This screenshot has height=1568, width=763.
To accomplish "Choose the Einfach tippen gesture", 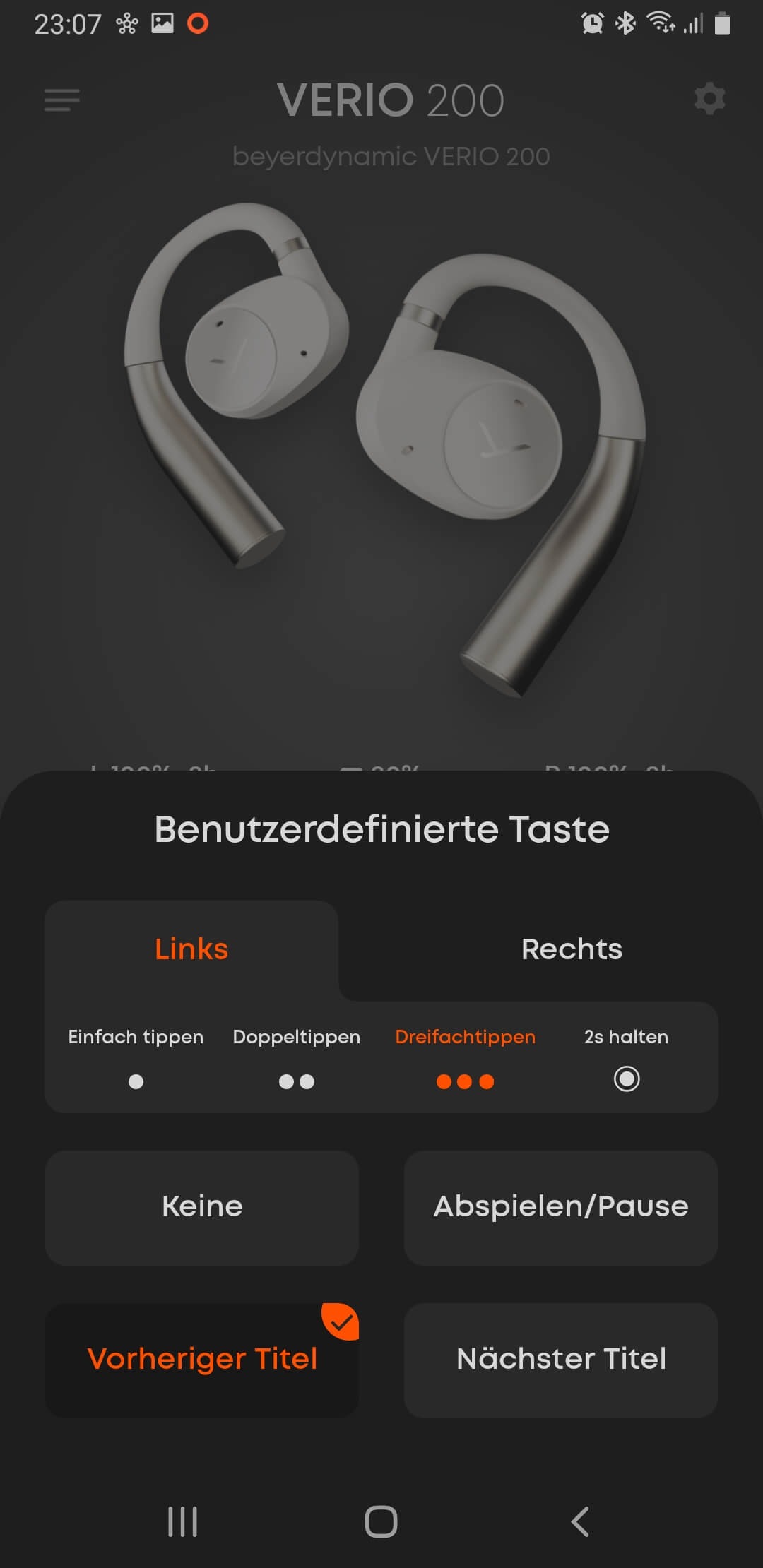I will [136, 1057].
